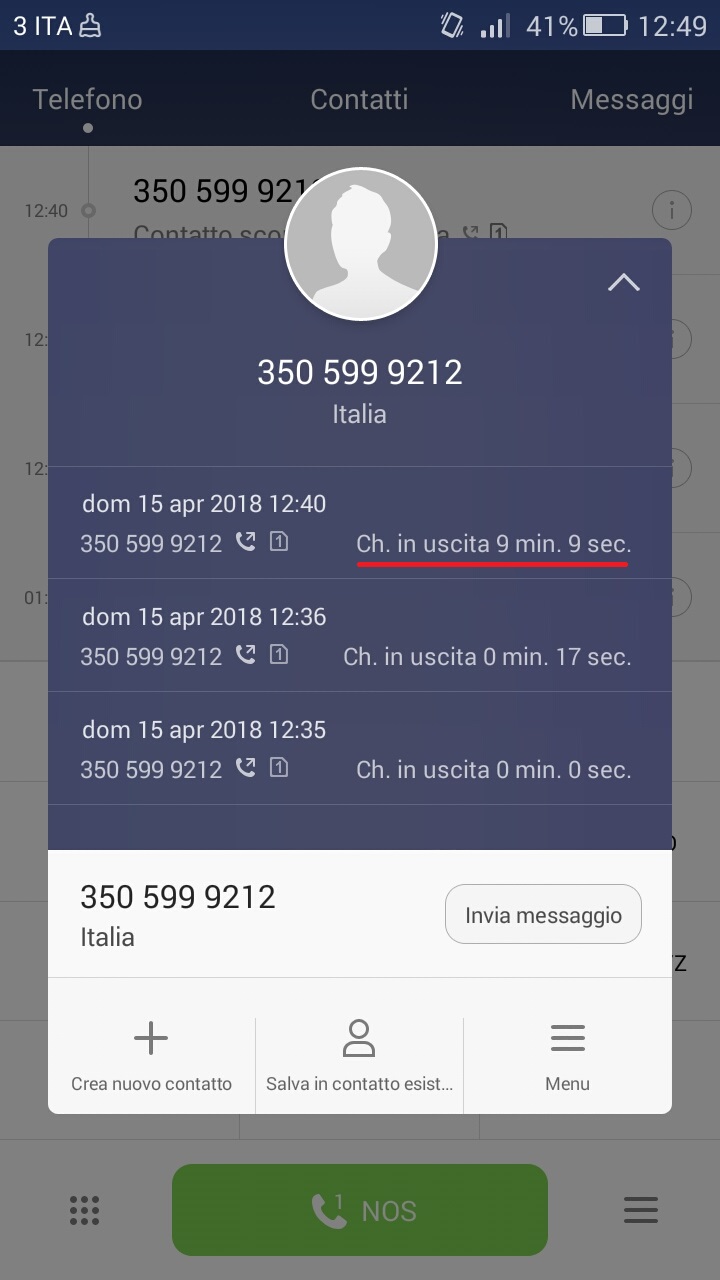Tap the contact avatar picture
The width and height of the screenshot is (720, 1280).
361,244
